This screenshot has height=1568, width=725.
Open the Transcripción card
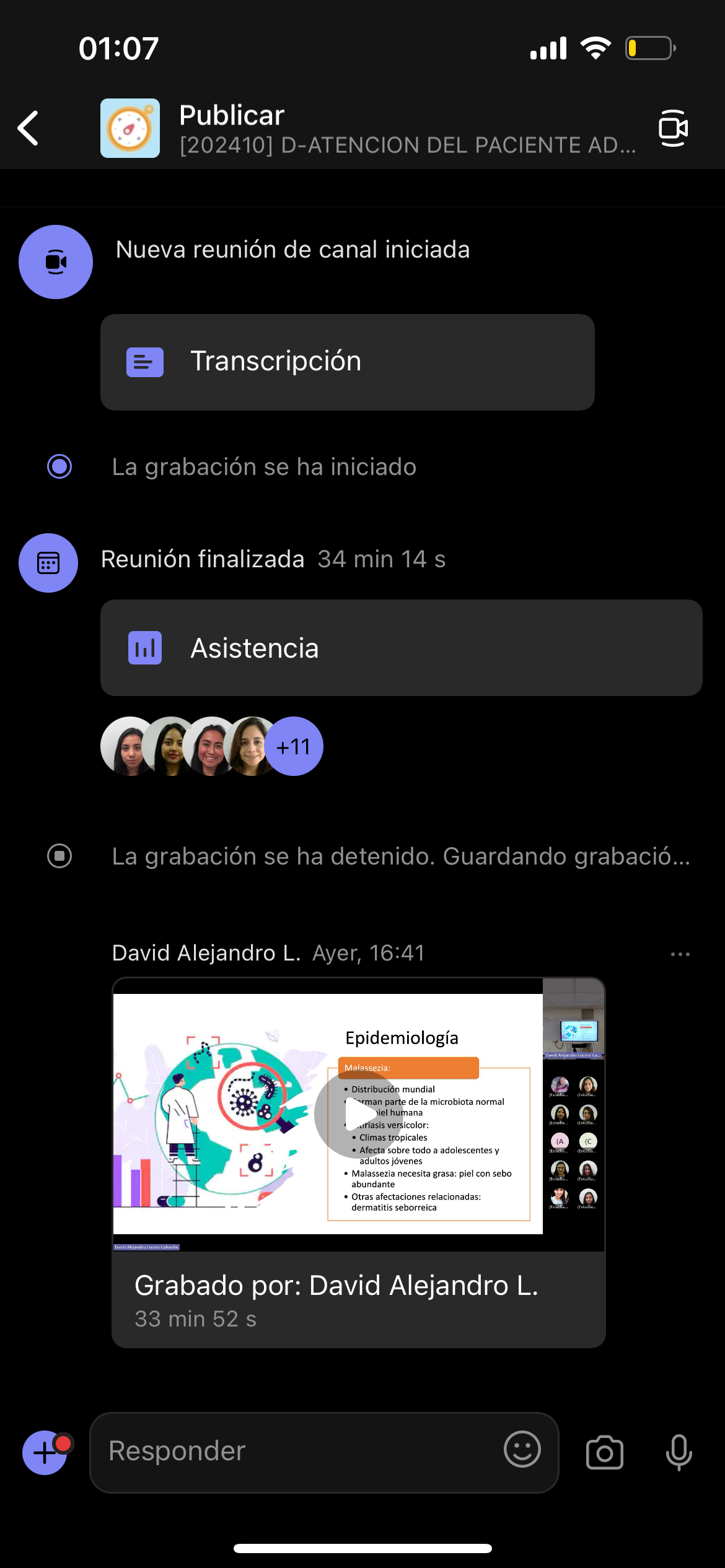pos(347,362)
